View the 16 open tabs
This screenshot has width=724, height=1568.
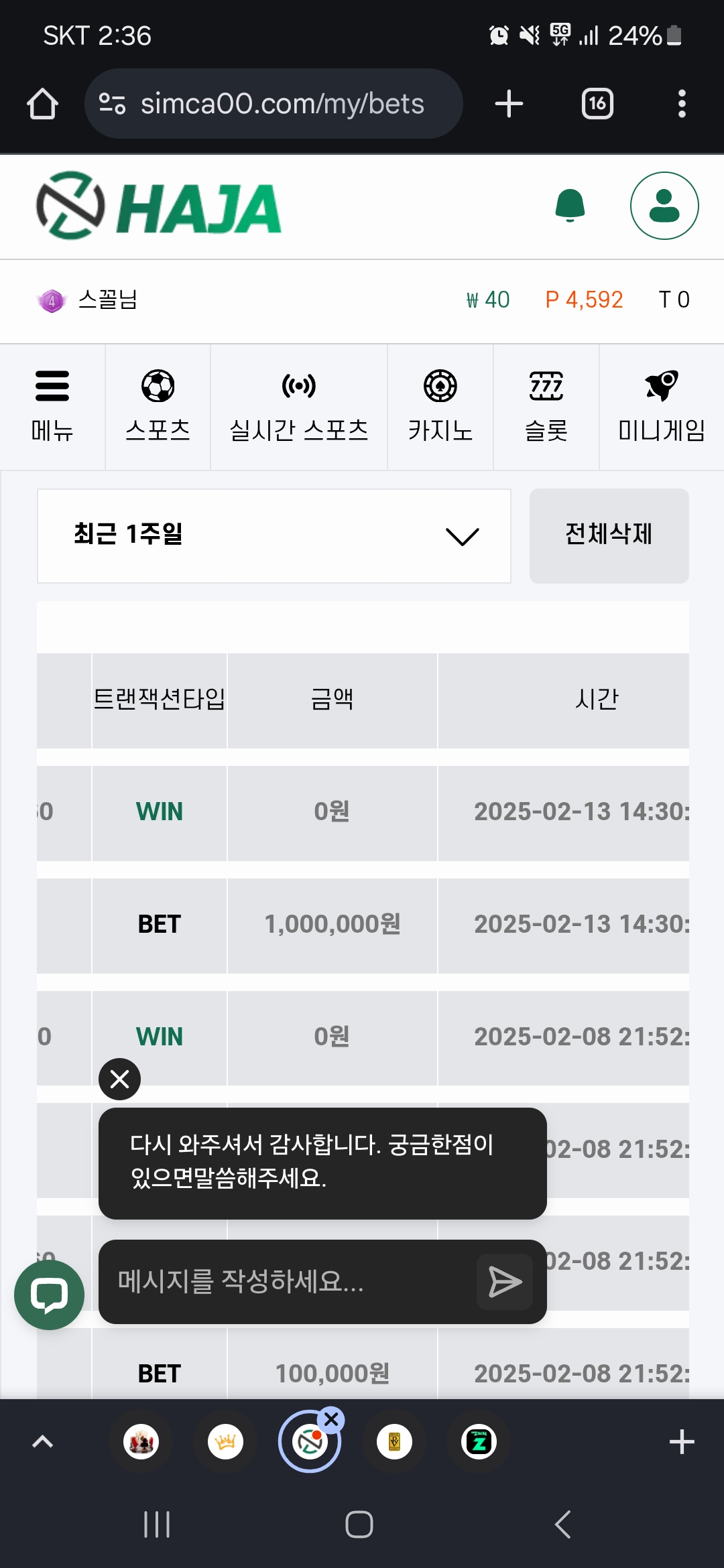(x=597, y=104)
